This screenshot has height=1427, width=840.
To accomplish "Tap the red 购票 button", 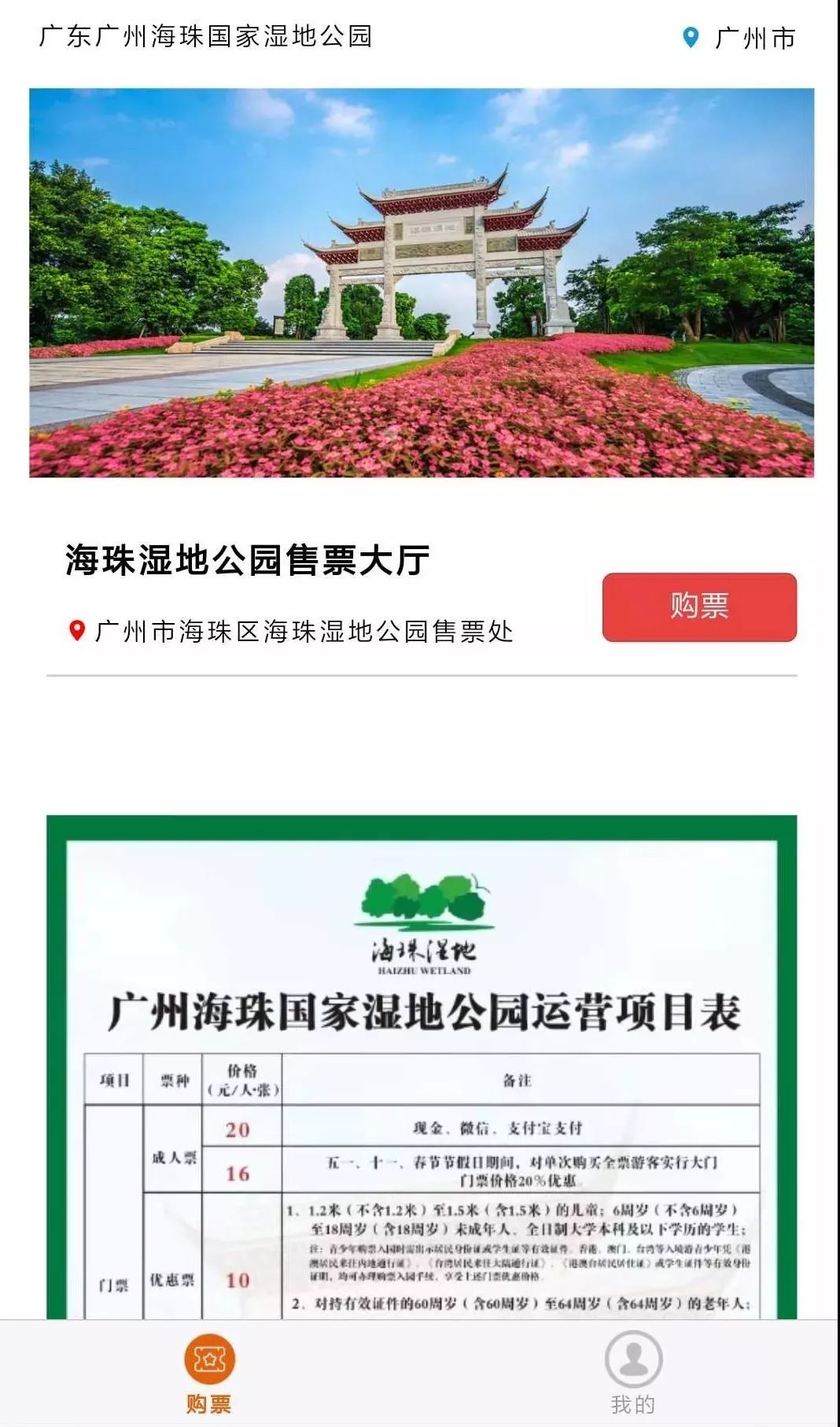I will coord(699,607).
